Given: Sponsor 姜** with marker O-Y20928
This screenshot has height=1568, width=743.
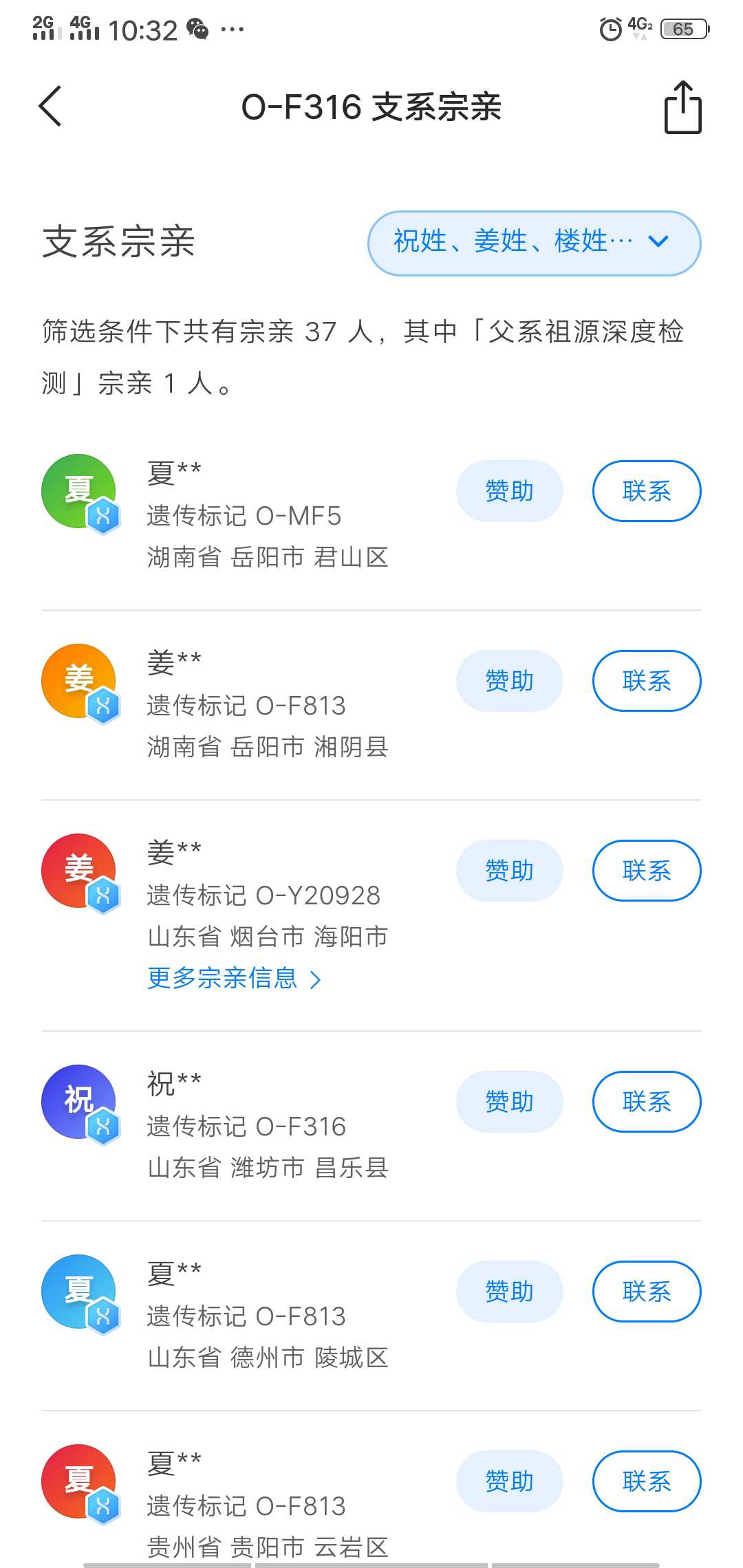Looking at the screenshot, I should point(510,871).
